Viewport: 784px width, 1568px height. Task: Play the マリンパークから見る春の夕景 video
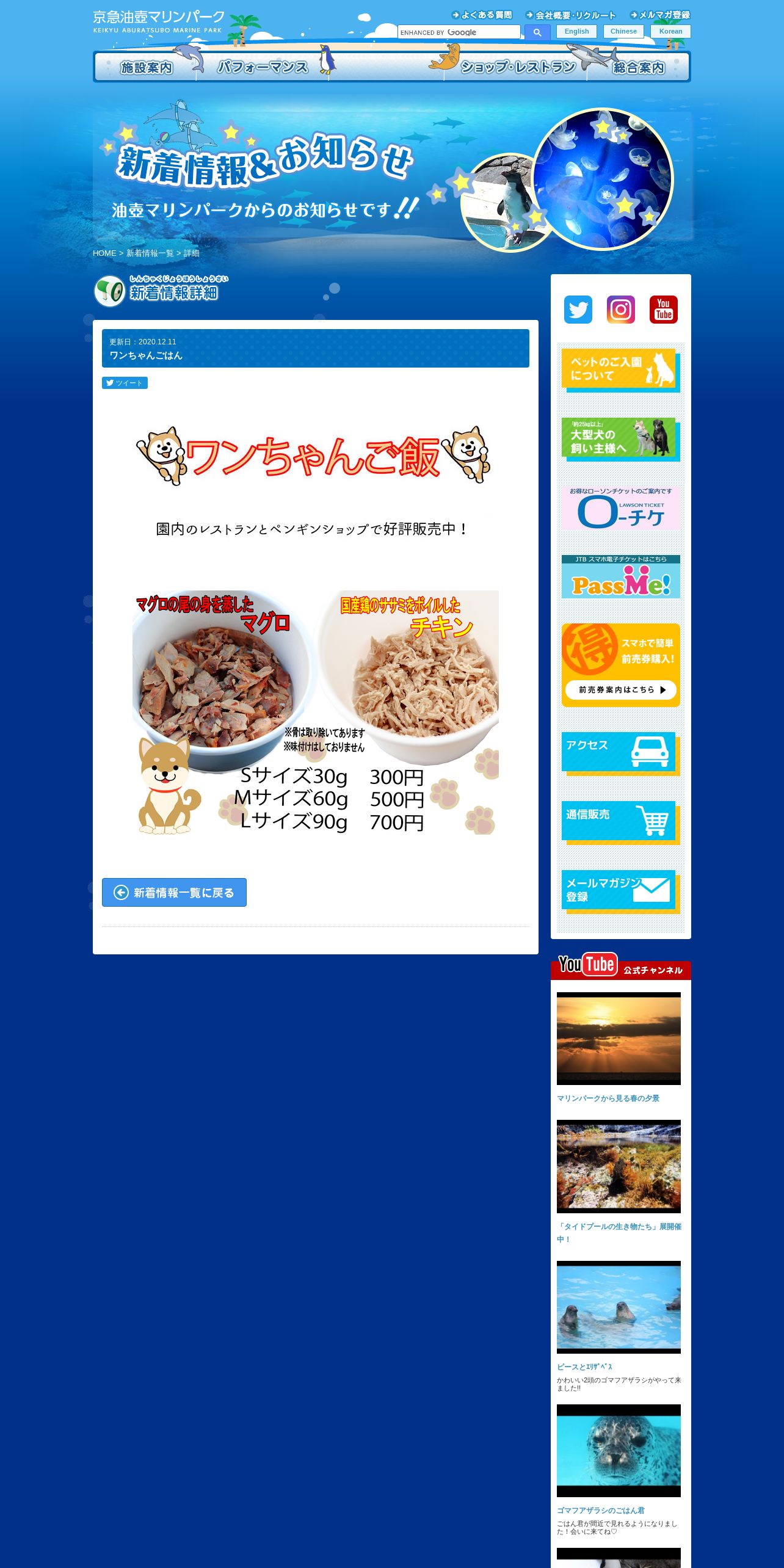pyautogui.click(x=619, y=1038)
